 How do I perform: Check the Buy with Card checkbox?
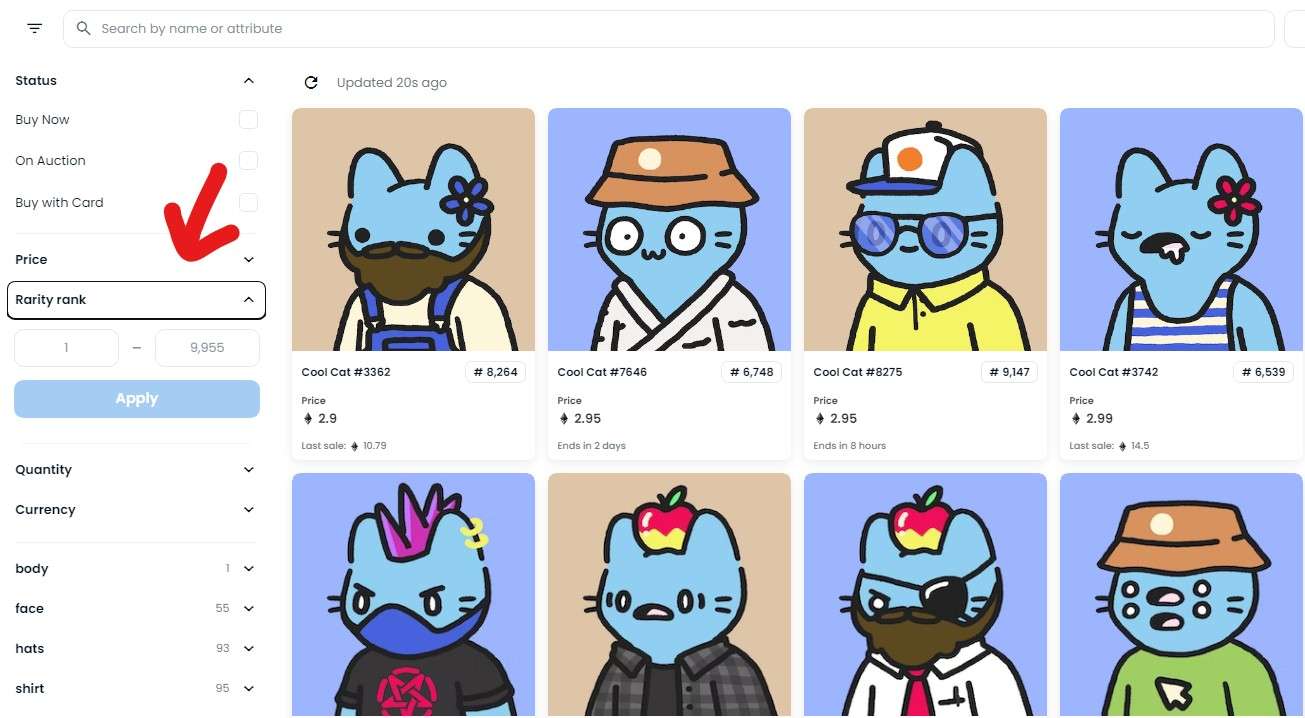pos(248,203)
